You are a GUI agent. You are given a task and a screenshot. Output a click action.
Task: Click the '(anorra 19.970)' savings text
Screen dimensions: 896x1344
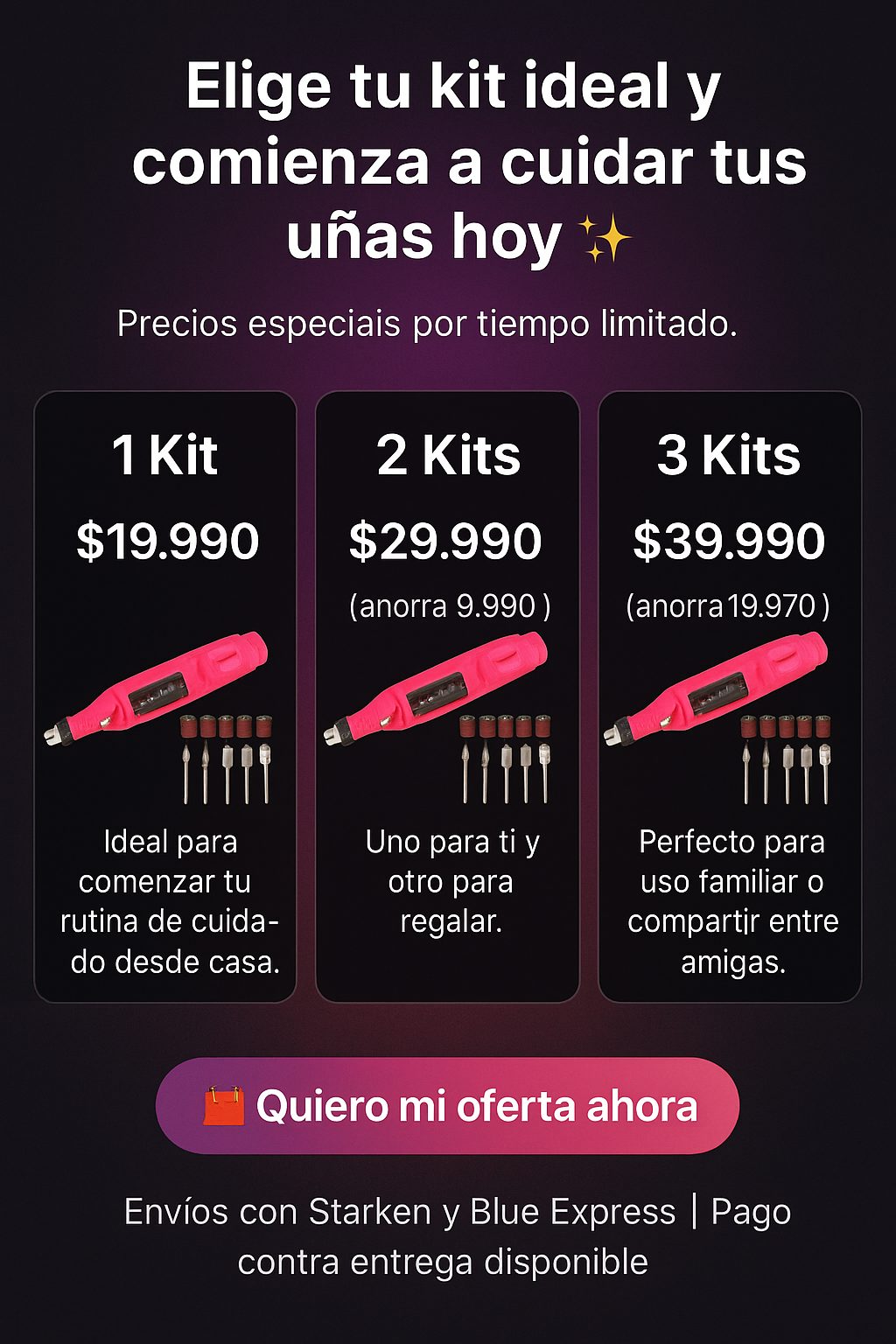click(729, 602)
